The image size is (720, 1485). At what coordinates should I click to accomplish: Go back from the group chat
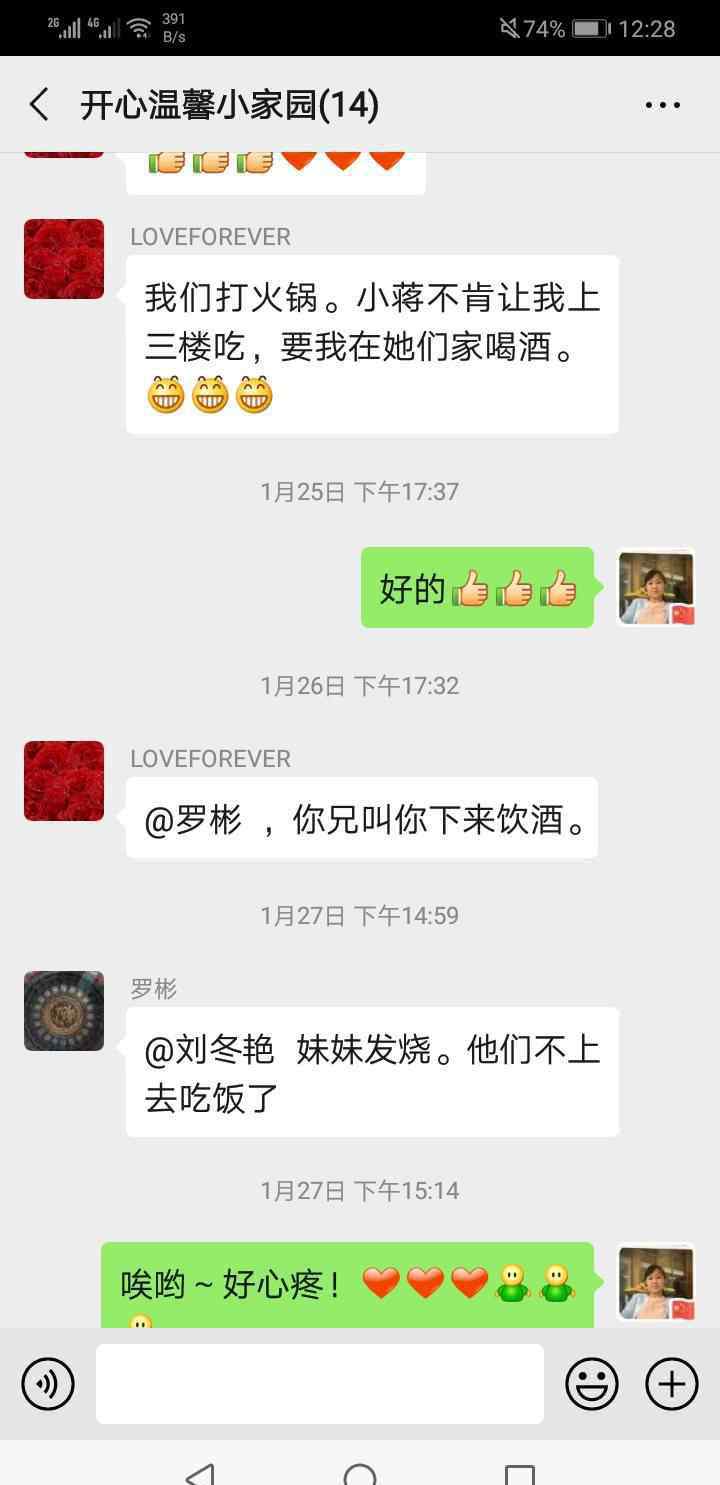(x=39, y=104)
